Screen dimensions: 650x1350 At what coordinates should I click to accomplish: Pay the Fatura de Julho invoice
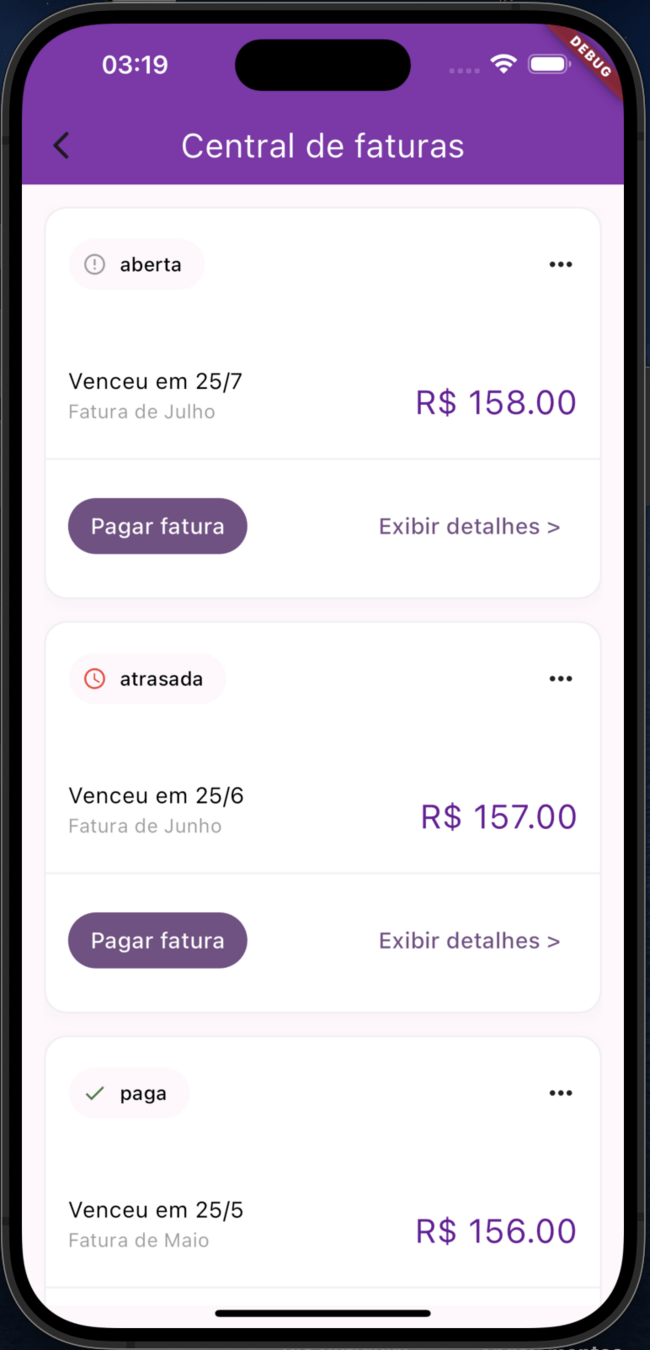[157, 526]
